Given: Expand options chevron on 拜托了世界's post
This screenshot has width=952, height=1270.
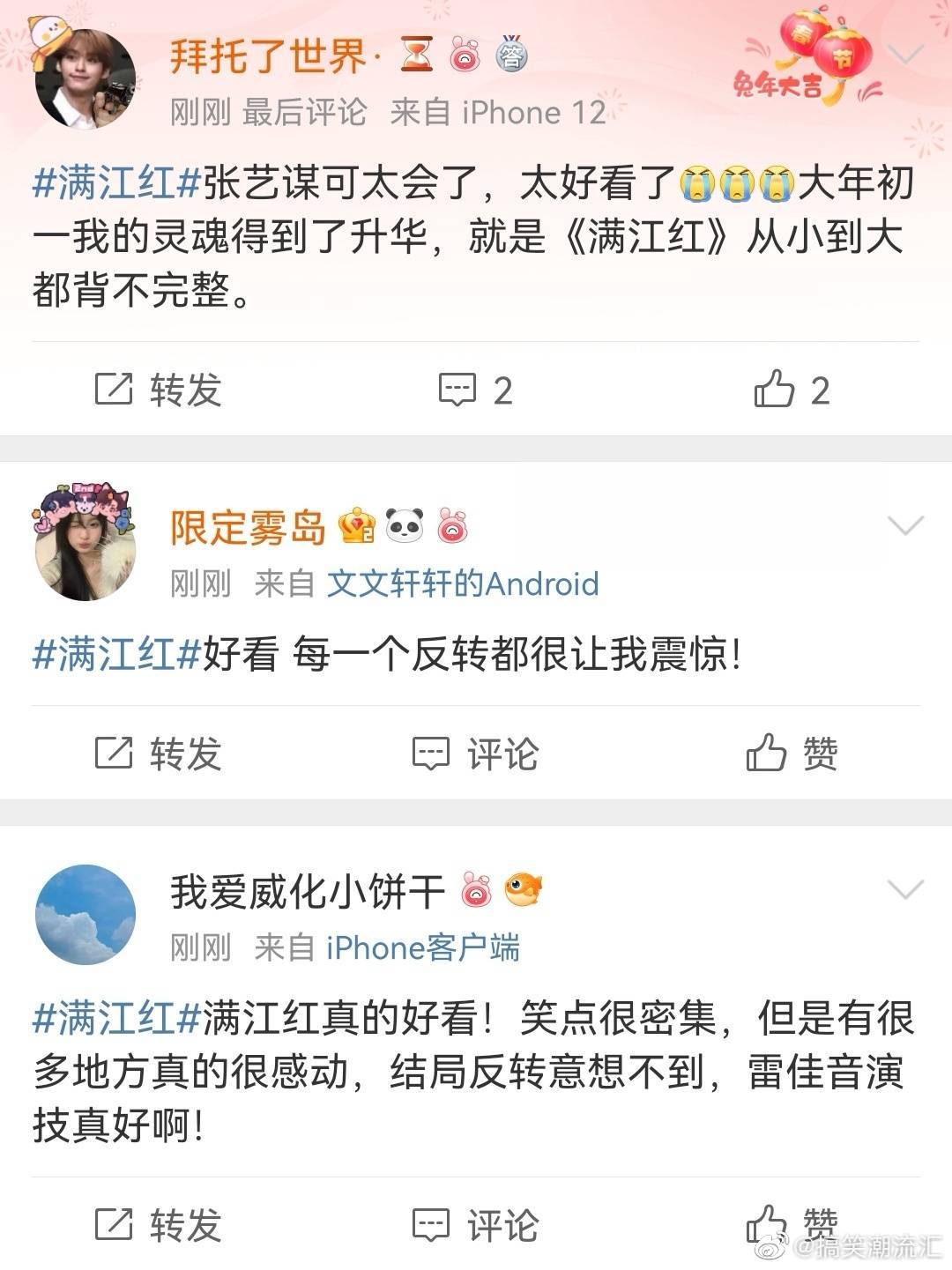Looking at the screenshot, I should 904,56.
